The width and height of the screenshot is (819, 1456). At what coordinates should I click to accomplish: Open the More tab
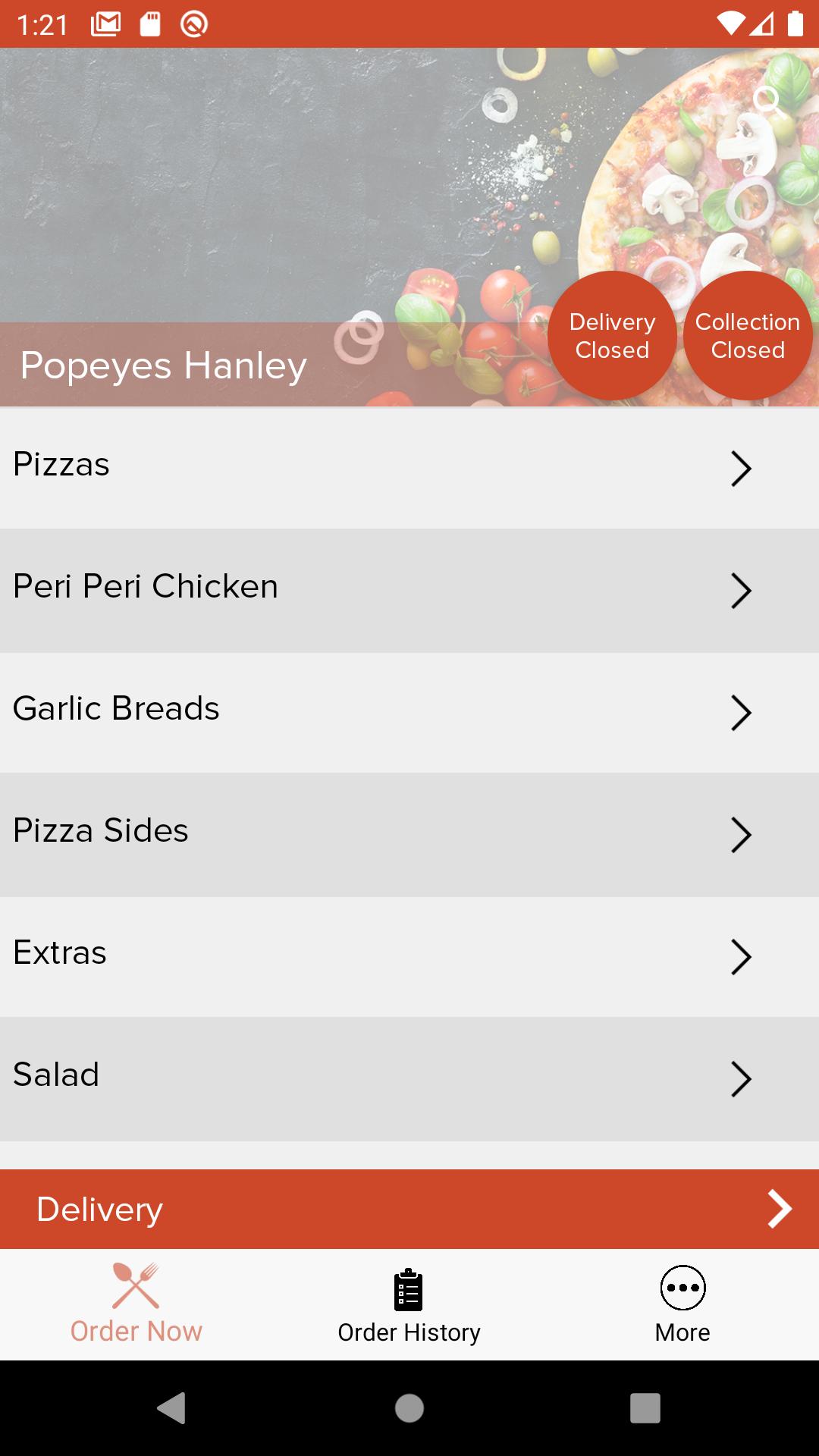[x=682, y=1304]
